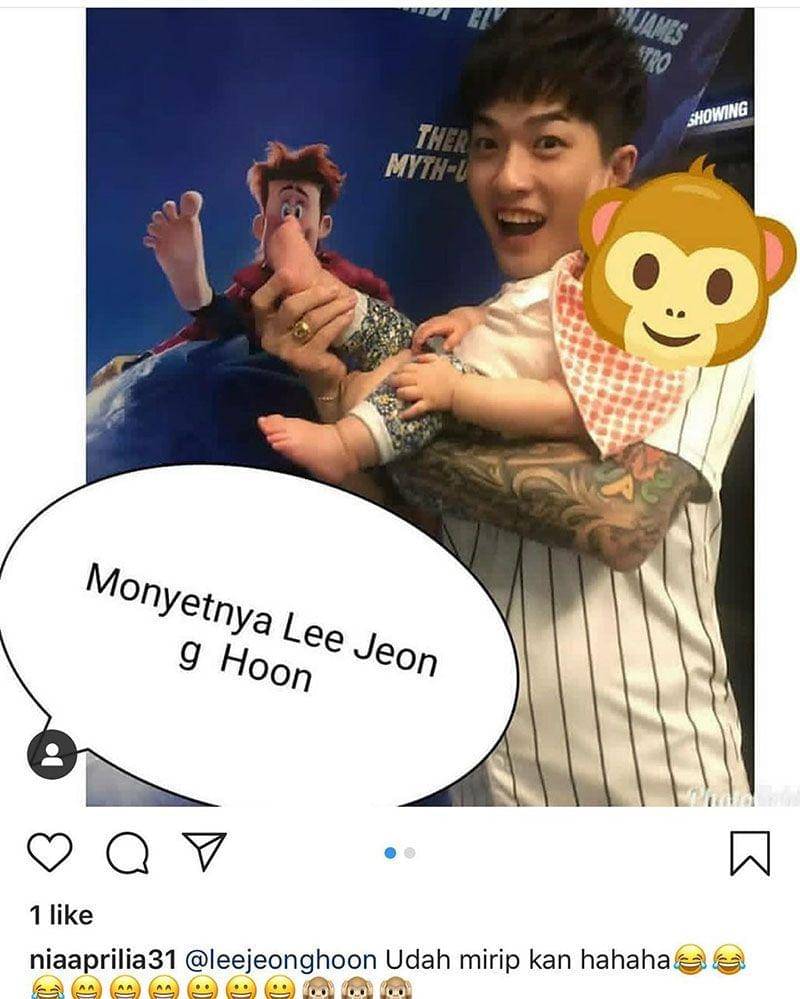Click the inactive gray carousel dot
800x999 pixels.
(410, 850)
